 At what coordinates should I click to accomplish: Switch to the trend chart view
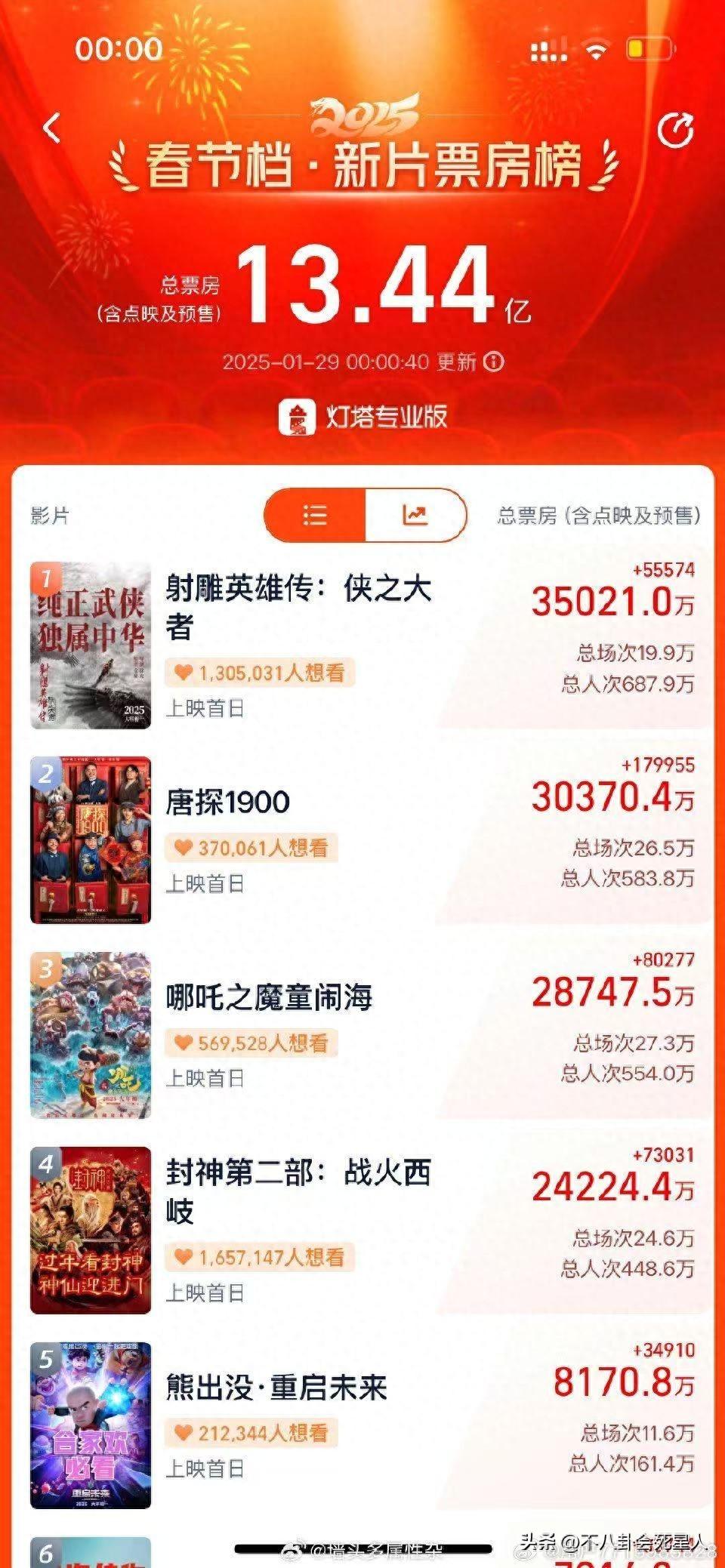pyautogui.click(x=415, y=516)
